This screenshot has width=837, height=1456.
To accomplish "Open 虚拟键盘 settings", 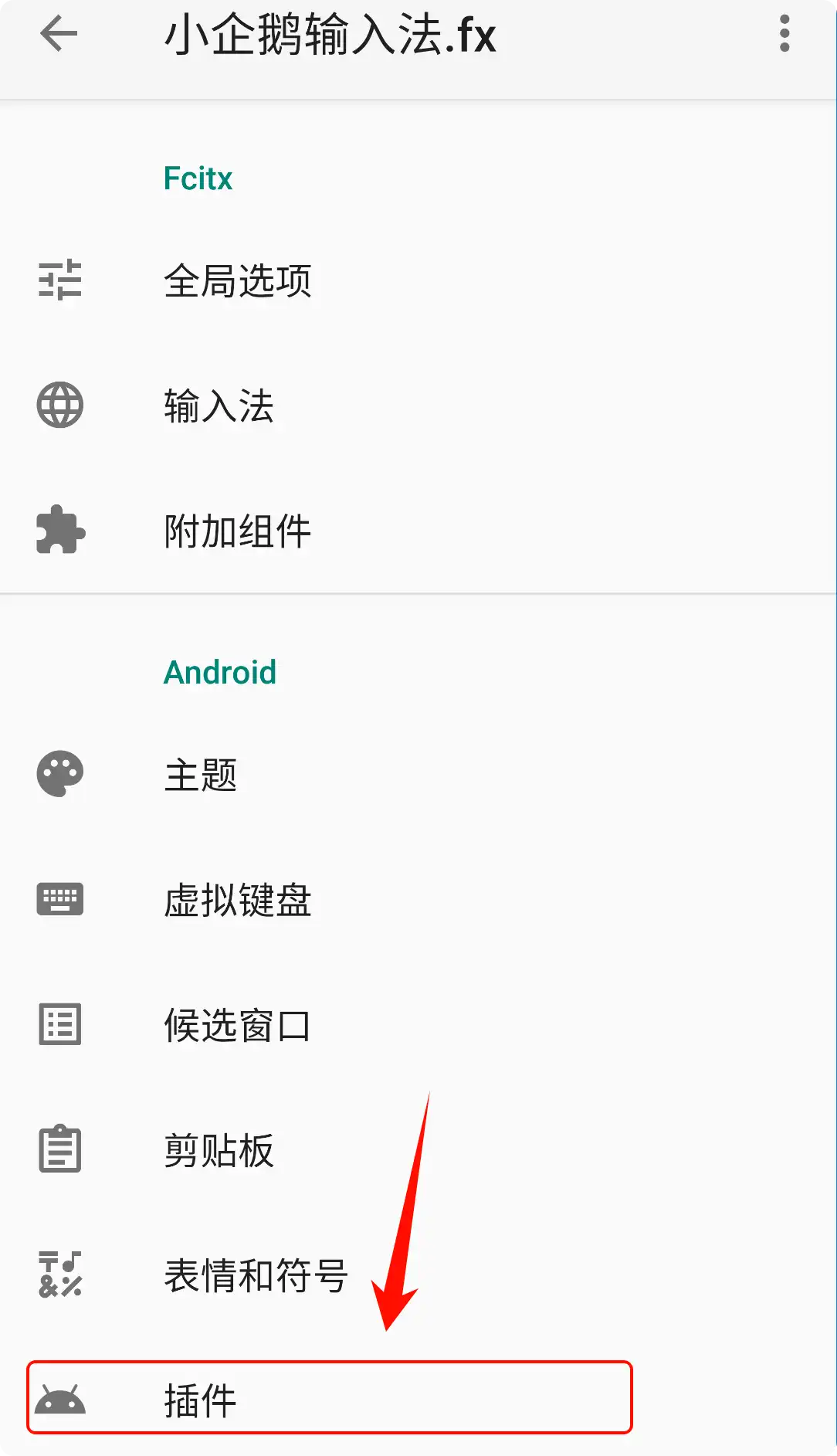I will tap(238, 900).
